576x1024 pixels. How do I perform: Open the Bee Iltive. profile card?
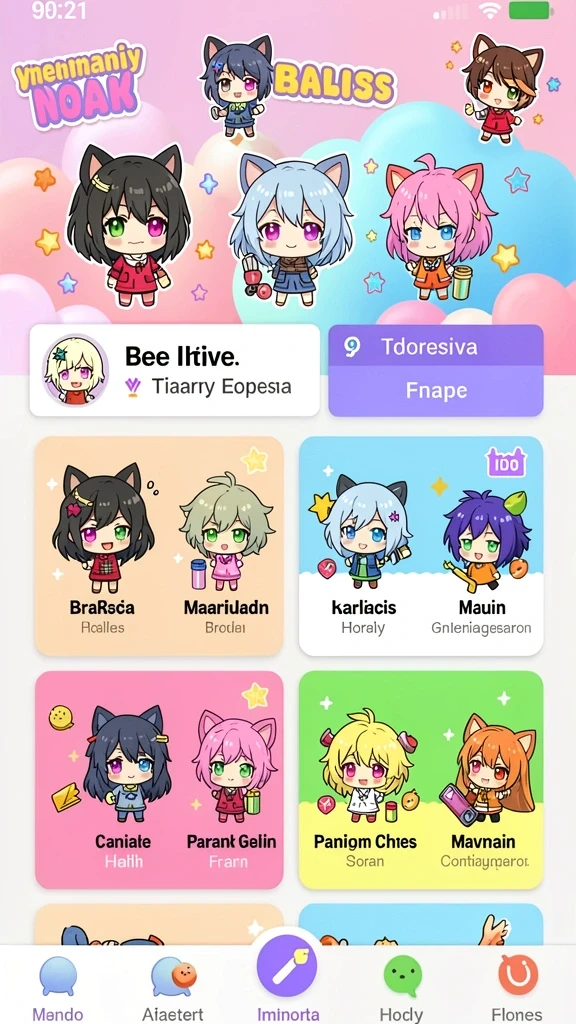click(x=174, y=370)
